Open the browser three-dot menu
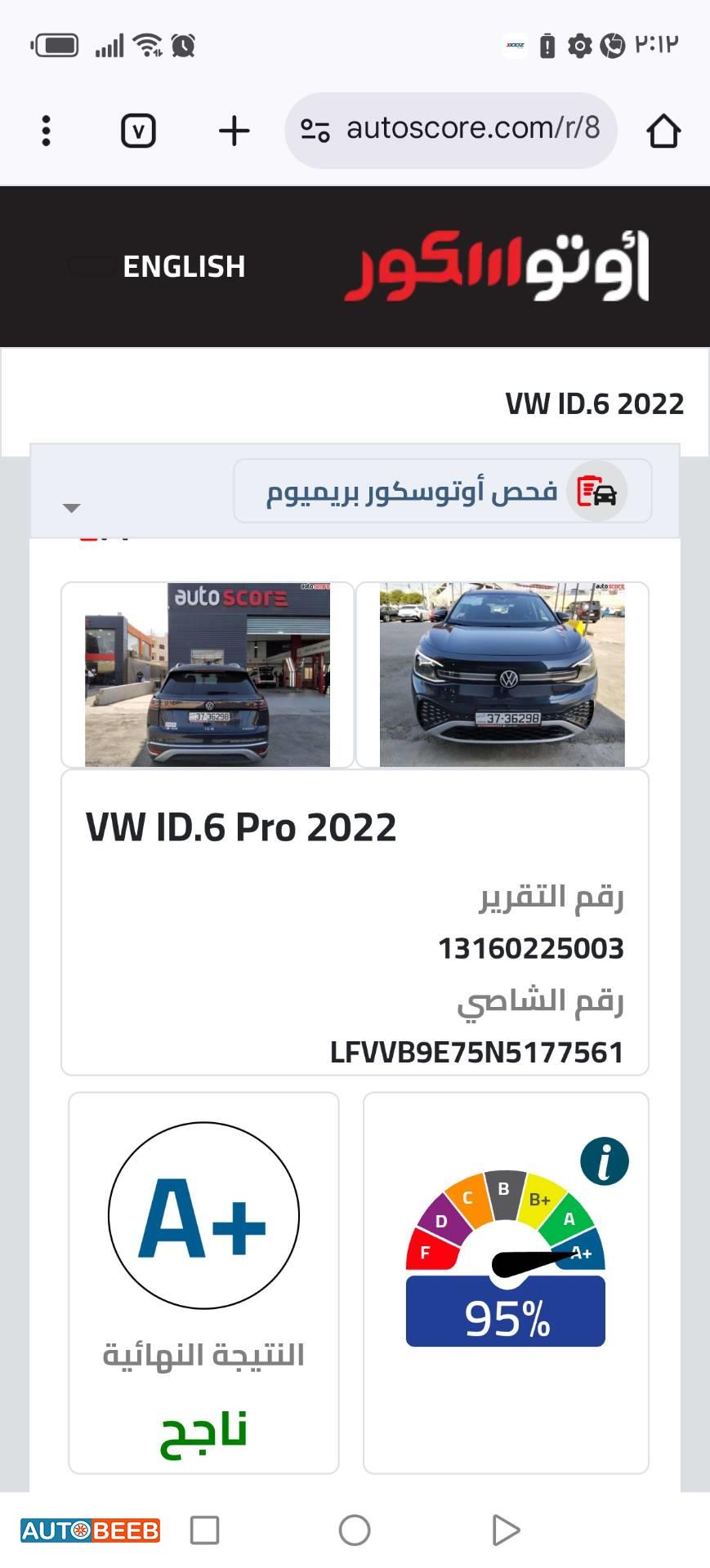Viewport: 710px width, 1568px height. pos(47,130)
